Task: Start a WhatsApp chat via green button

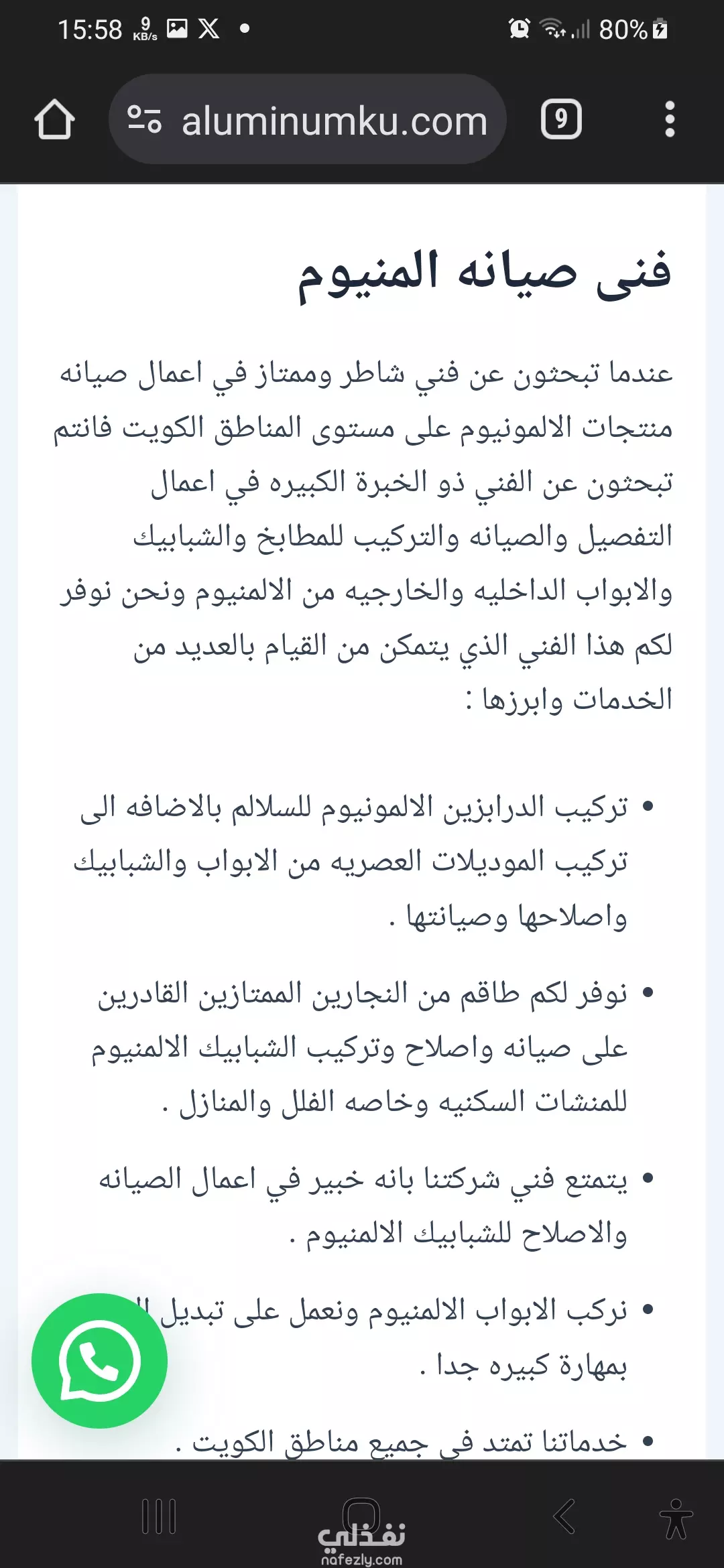Action: tap(99, 1360)
